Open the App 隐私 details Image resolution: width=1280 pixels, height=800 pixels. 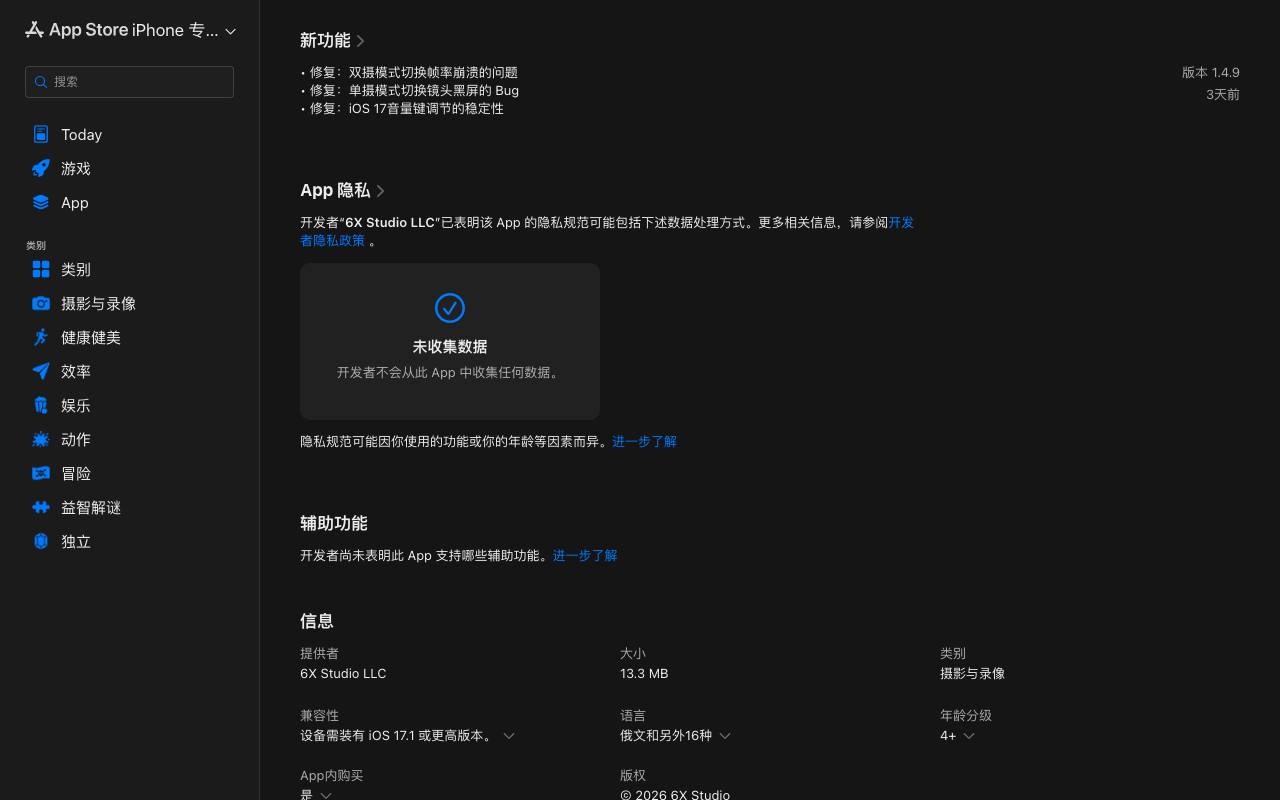click(342, 191)
